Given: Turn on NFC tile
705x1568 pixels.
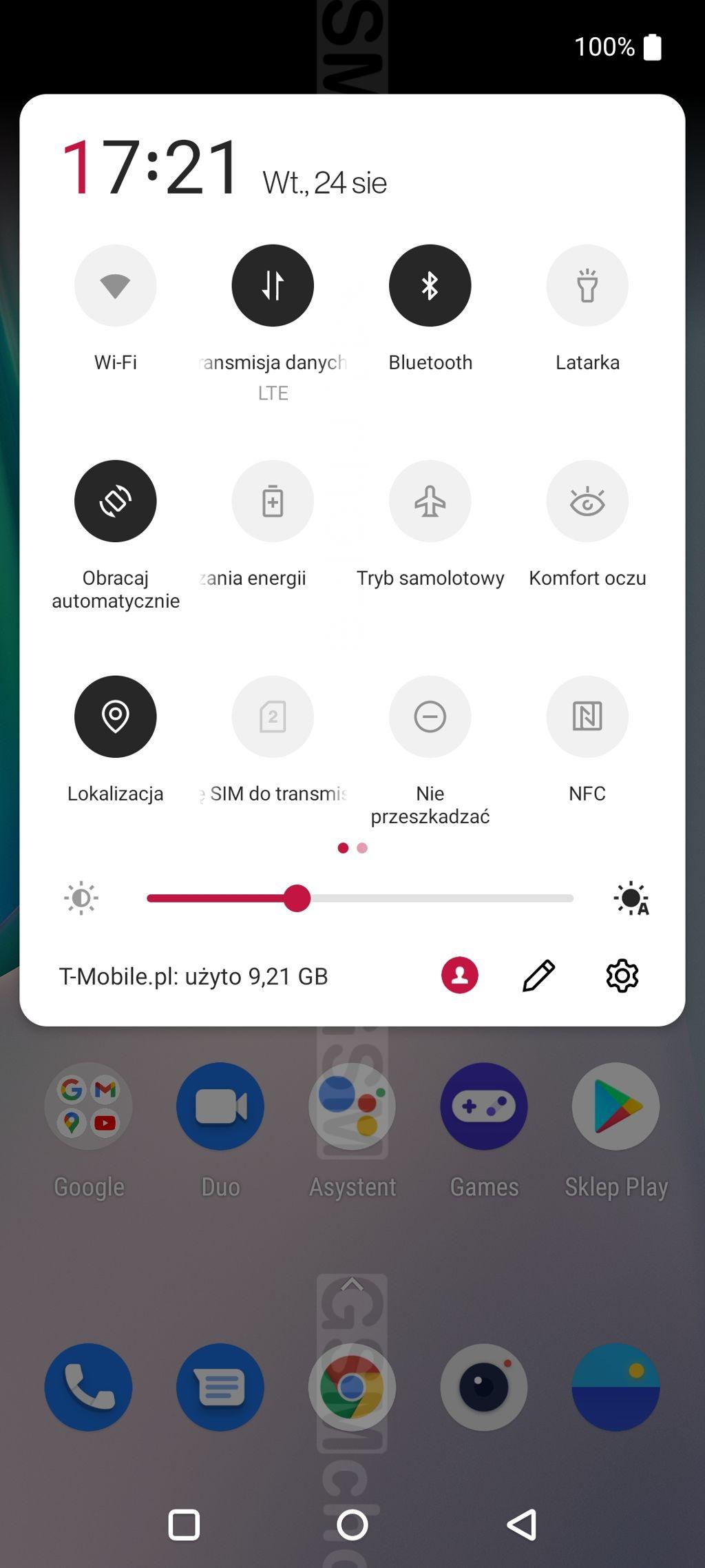Looking at the screenshot, I should [587, 716].
